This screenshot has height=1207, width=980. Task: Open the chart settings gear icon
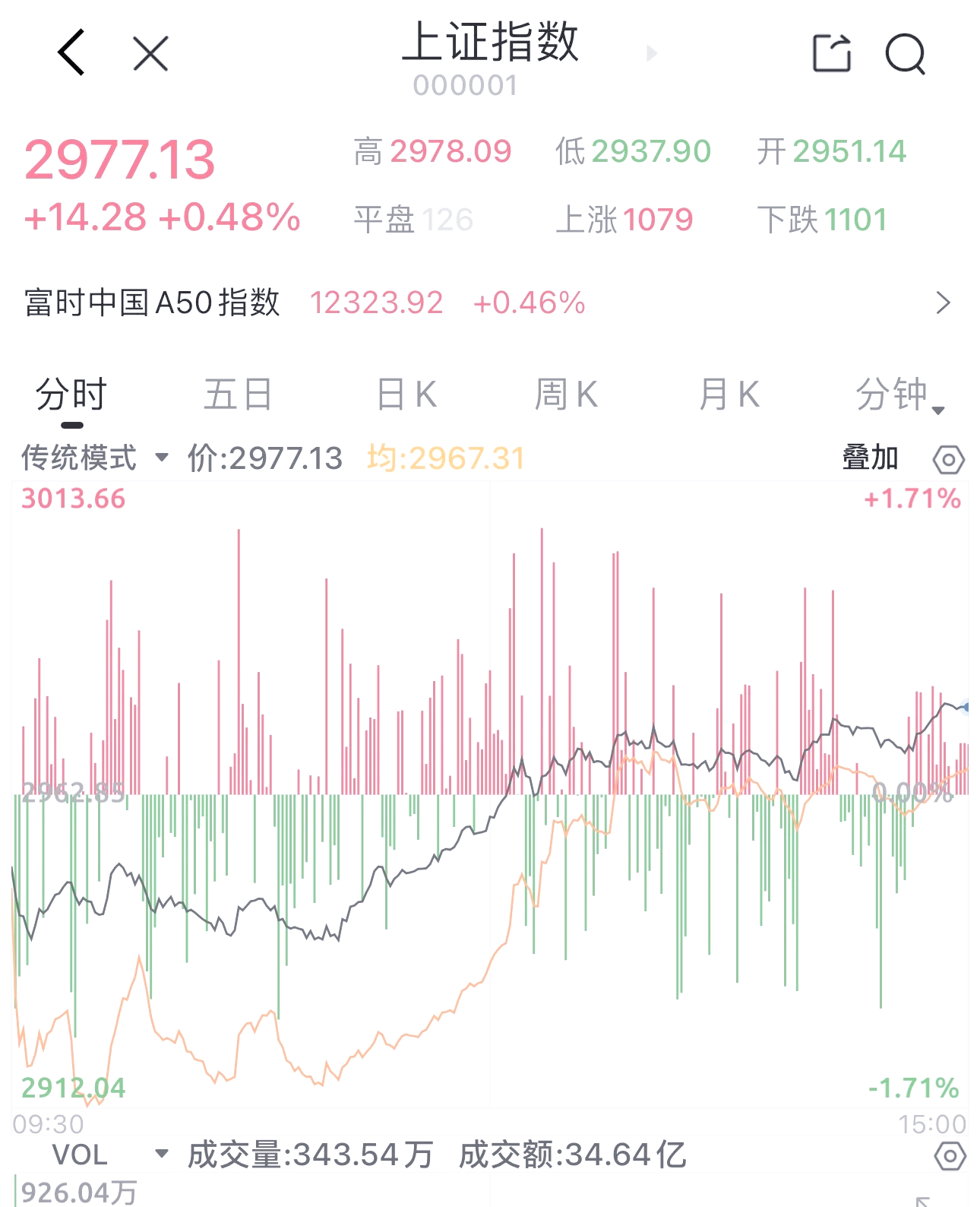[x=949, y=458]
